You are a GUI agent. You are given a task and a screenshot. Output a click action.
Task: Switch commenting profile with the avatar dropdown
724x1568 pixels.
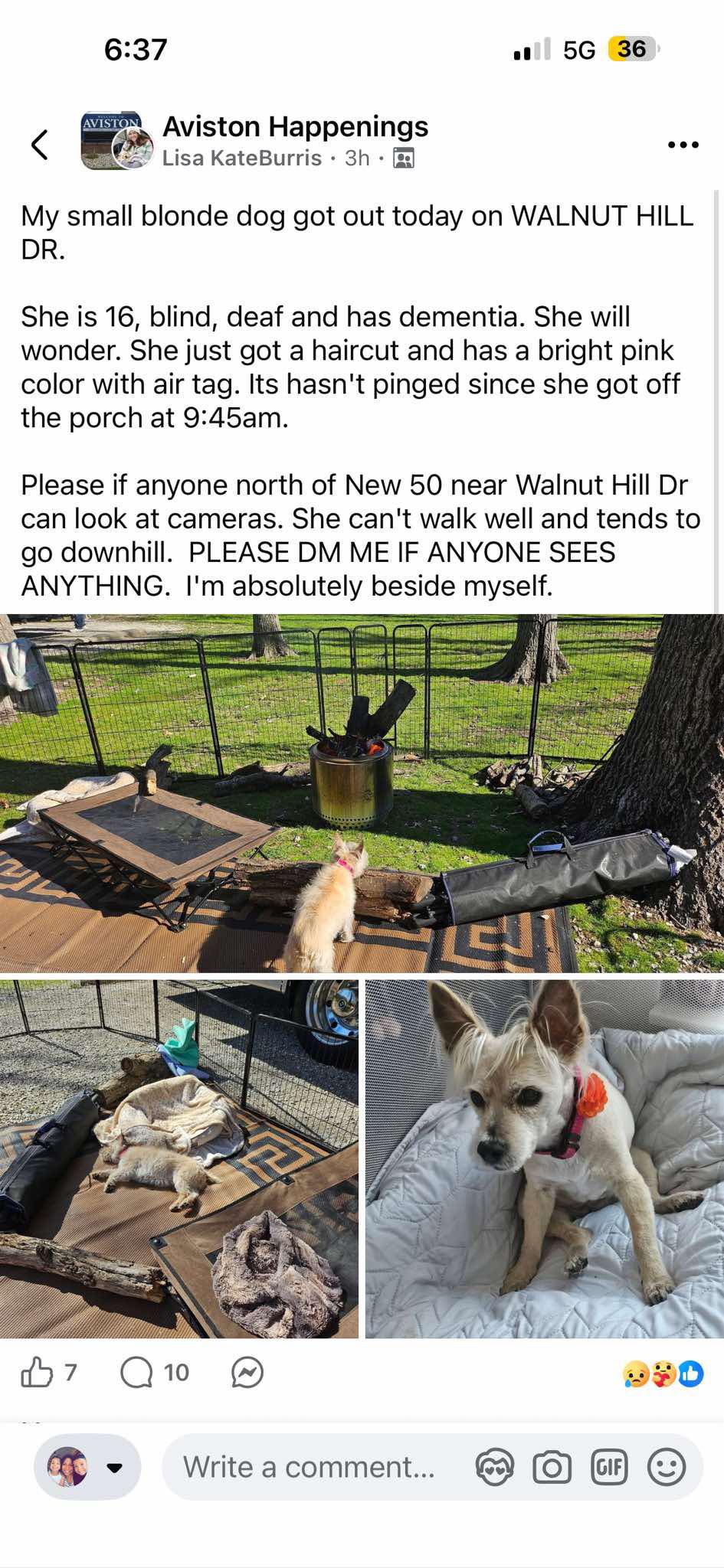(87, 1467)
